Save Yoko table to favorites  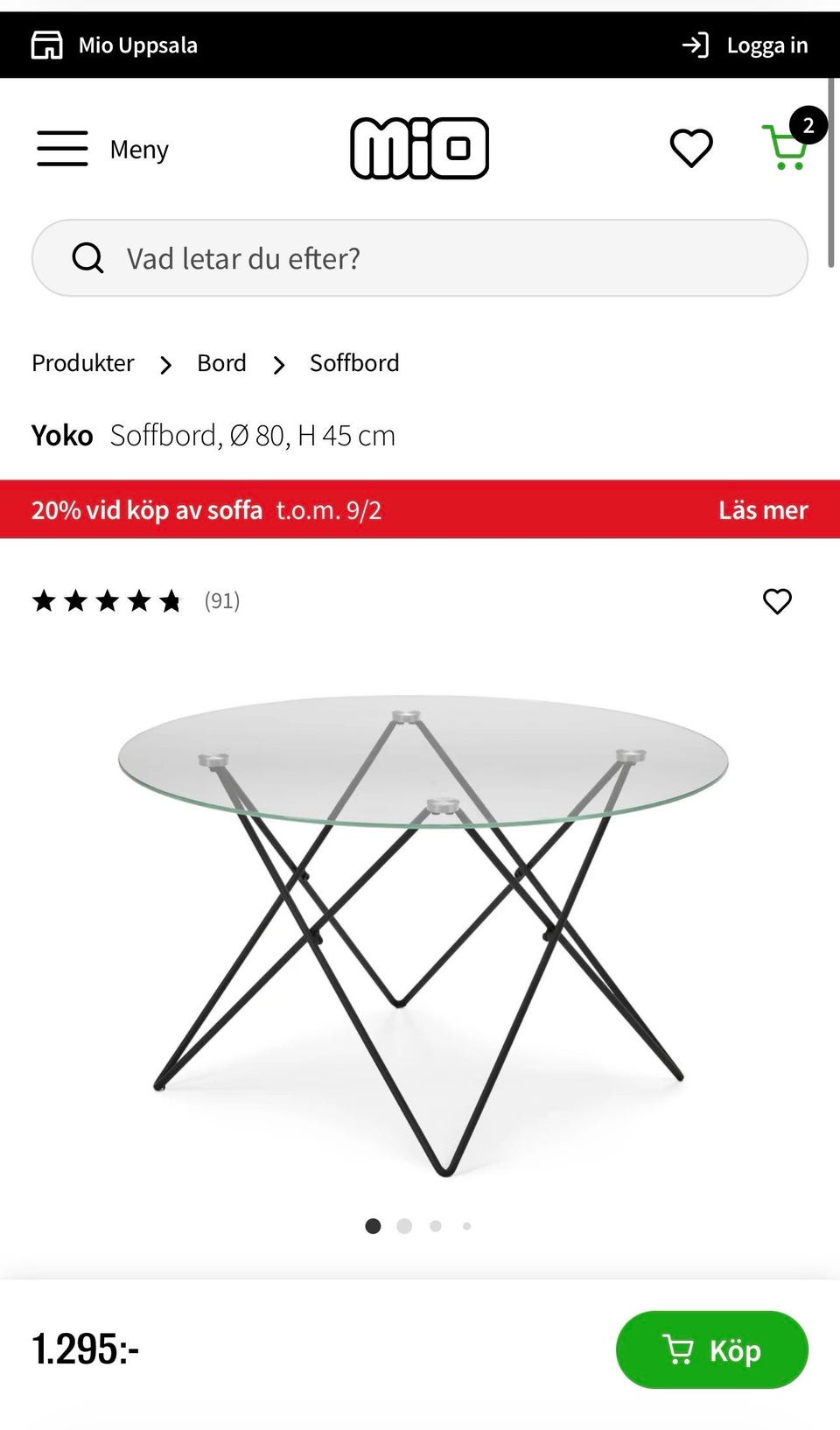coord(777,601)
